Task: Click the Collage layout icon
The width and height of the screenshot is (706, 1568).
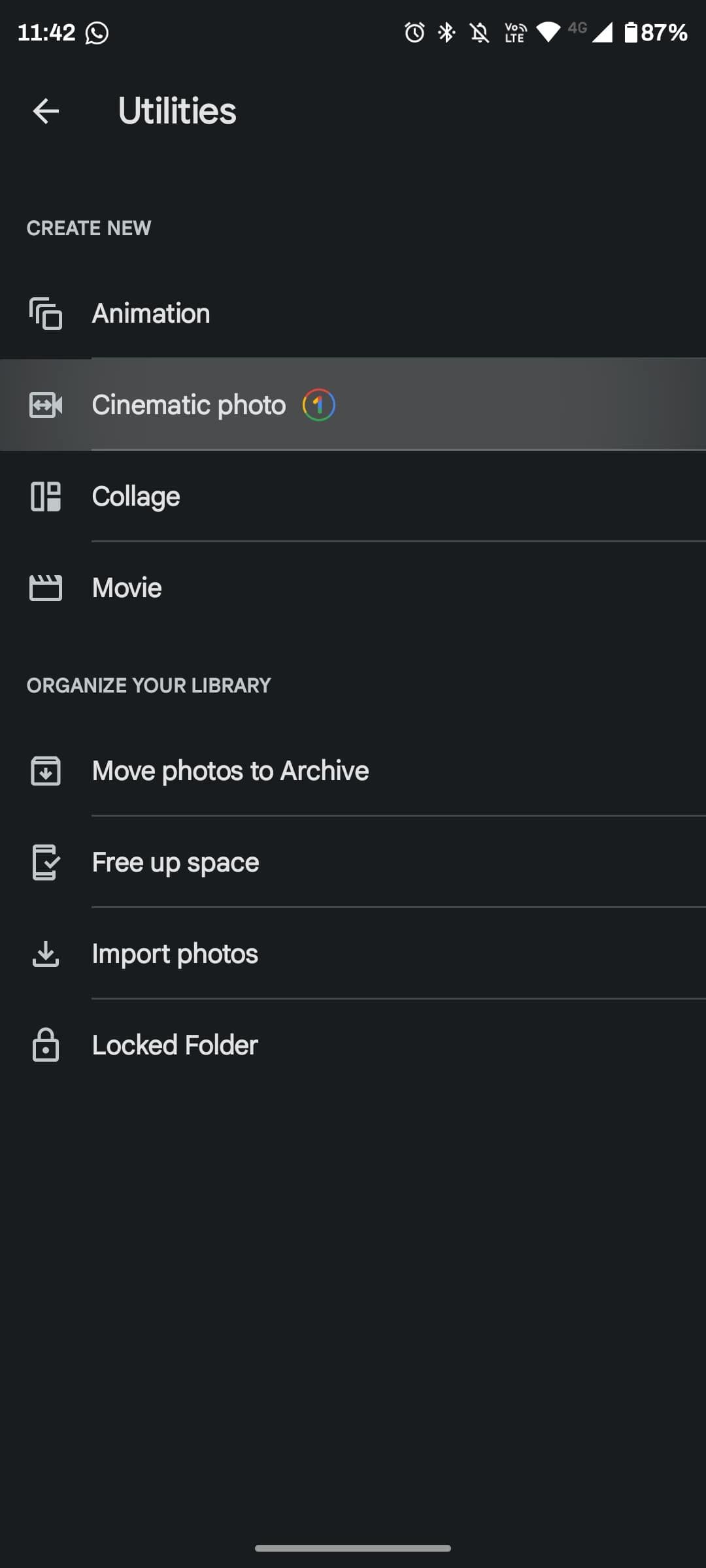Action: point(46,496)
